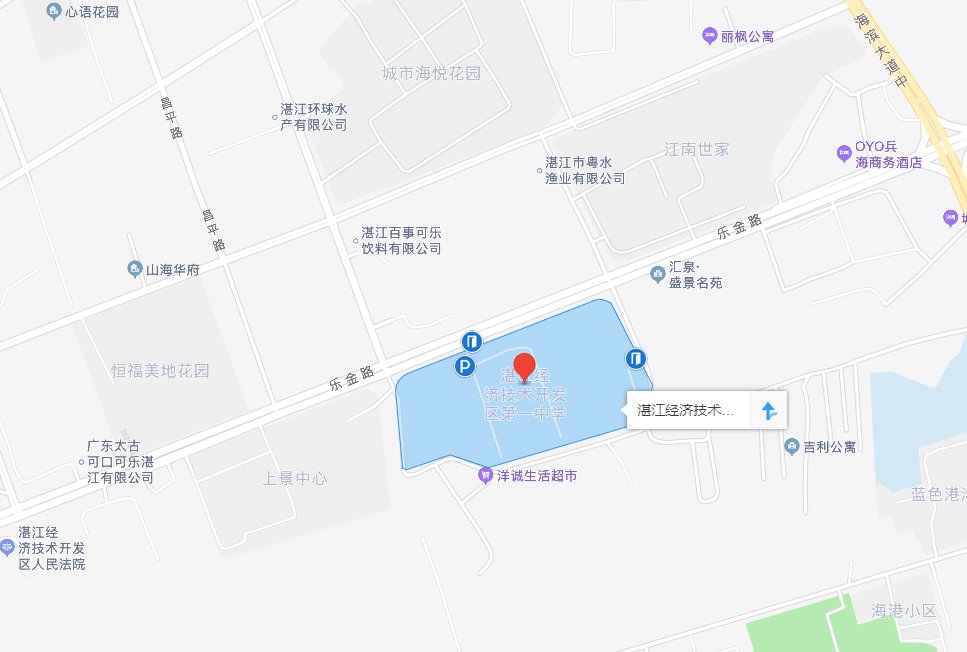This screenshot has height=652, width=967.
Task: Open the 丽枫公寓 hotel marker
Action: coord(710,36)
